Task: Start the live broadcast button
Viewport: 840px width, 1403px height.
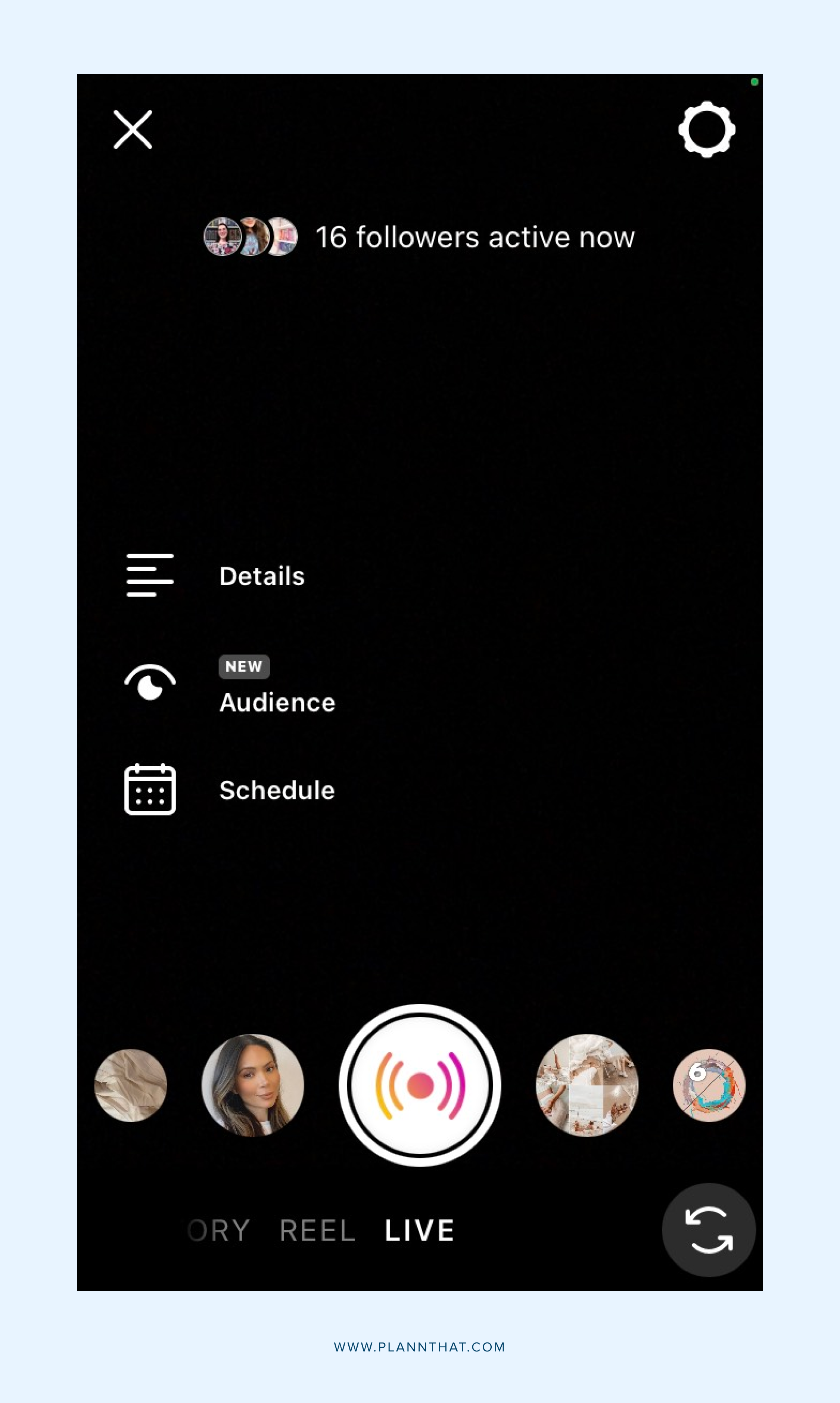Action: (419, 1085)
